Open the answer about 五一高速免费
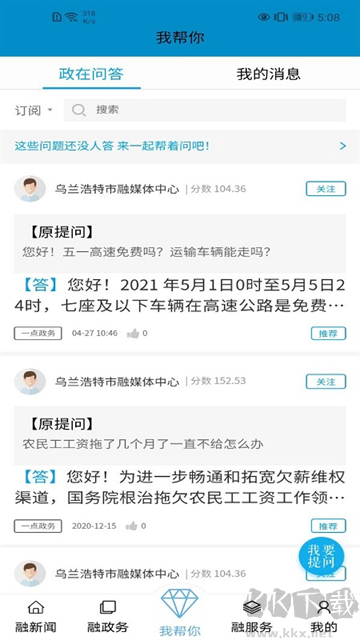Viewport: 360px width, 640px height. click(x=180, y=296)
